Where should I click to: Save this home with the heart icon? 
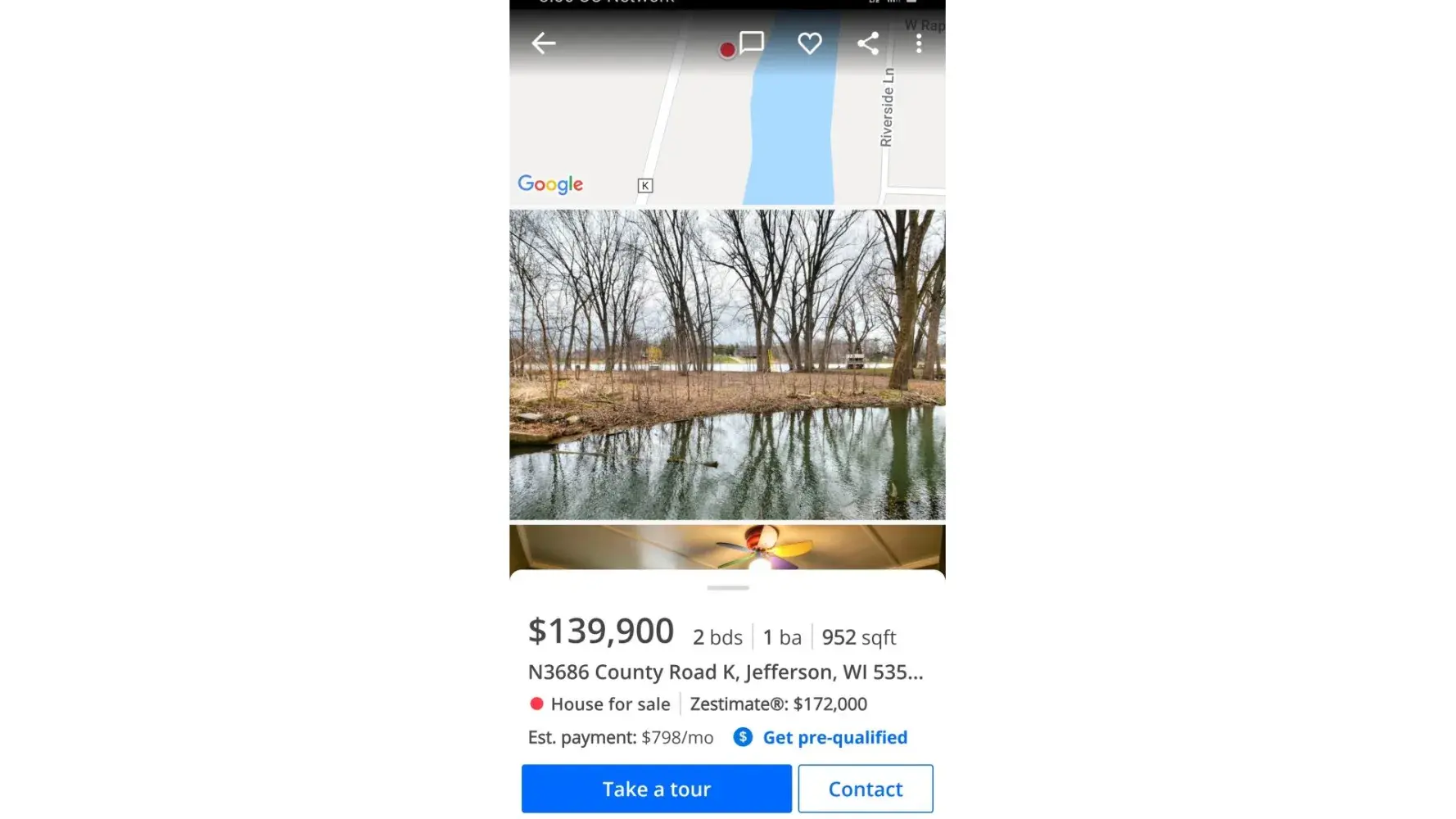point(809,43)
